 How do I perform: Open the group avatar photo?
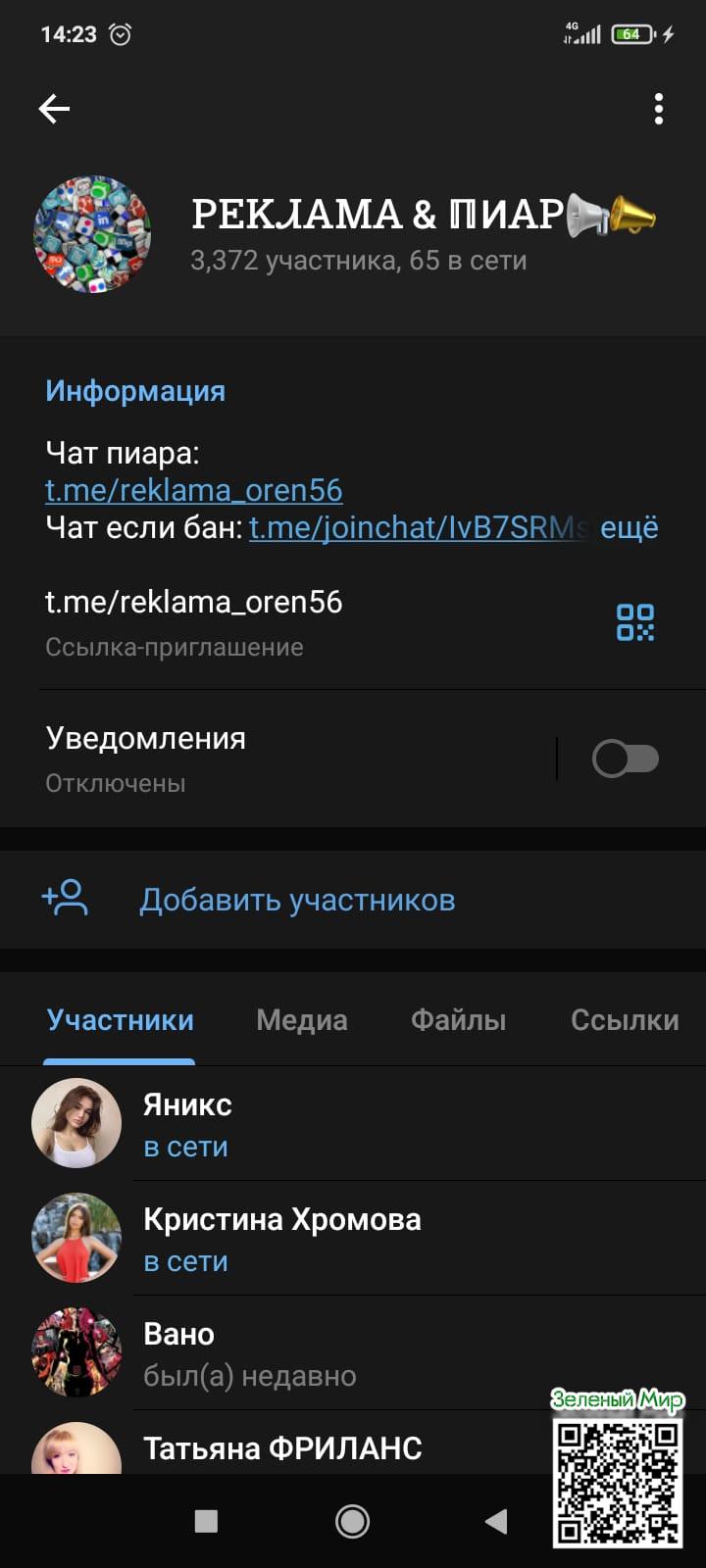(x=93, y=235)
